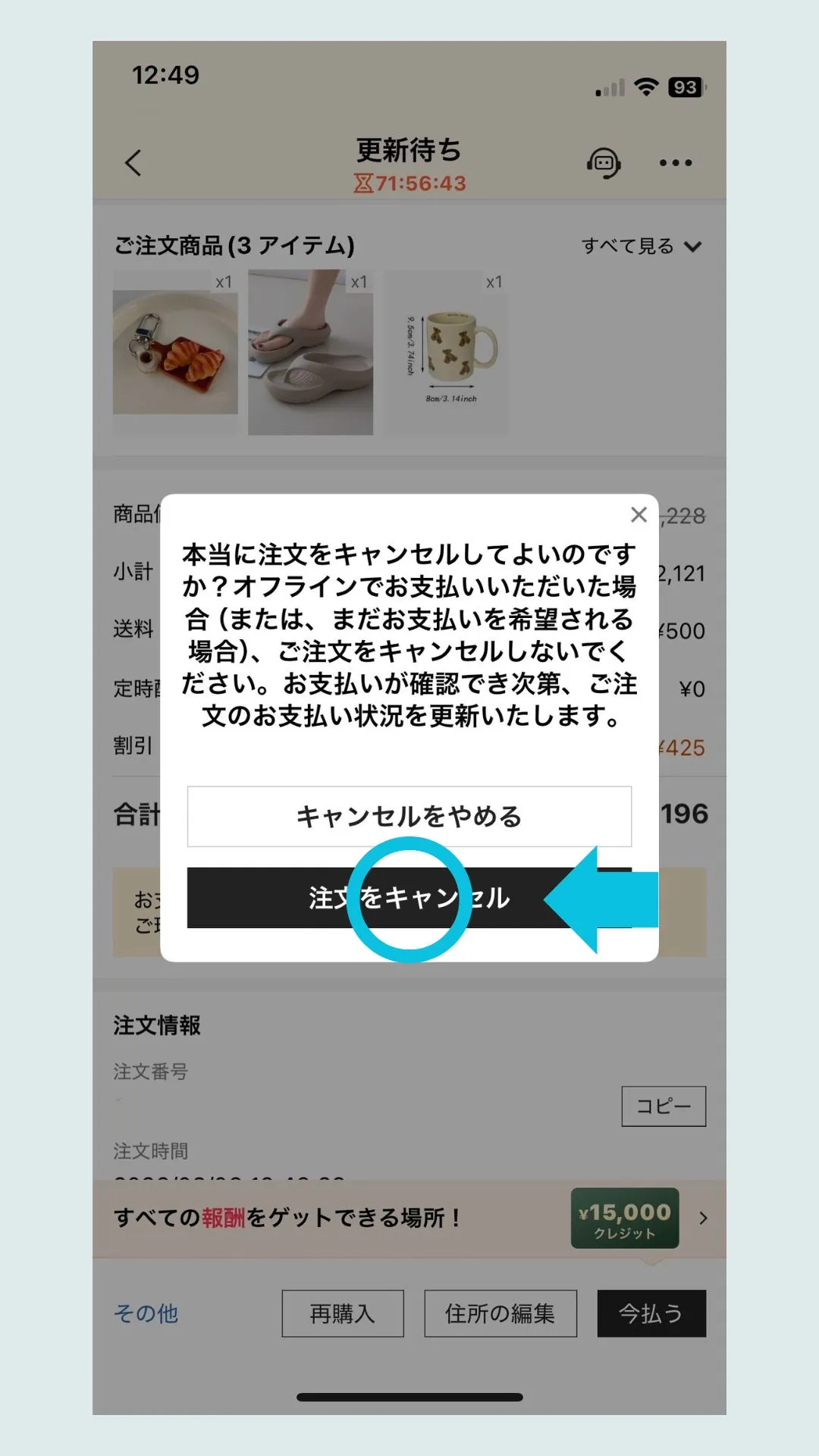
Task: Expand すべて見る to view all items
Action: [x=641, y=246]
